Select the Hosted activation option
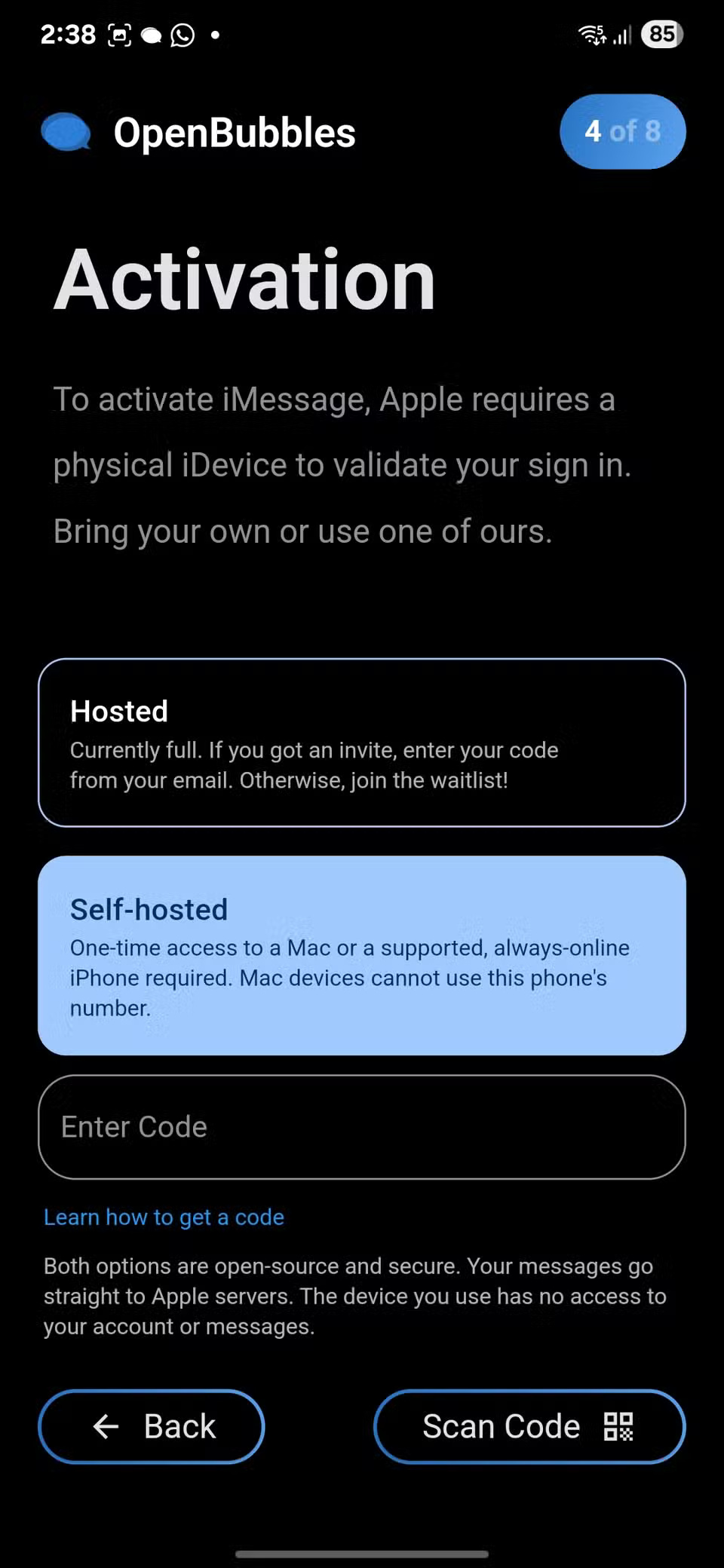724x1568 pixels. click(362, 743)
